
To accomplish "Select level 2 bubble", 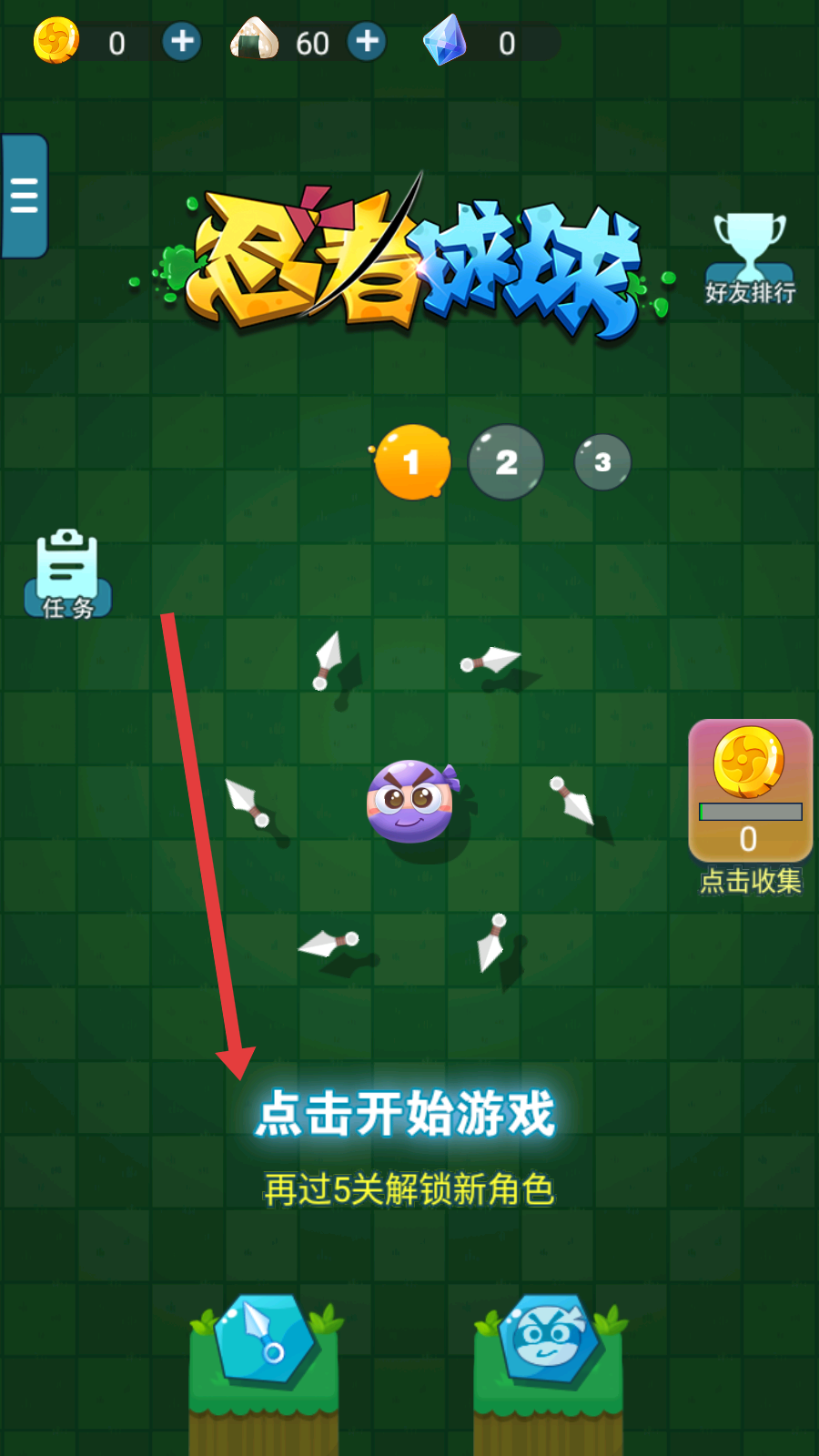I will pos(506,462).
